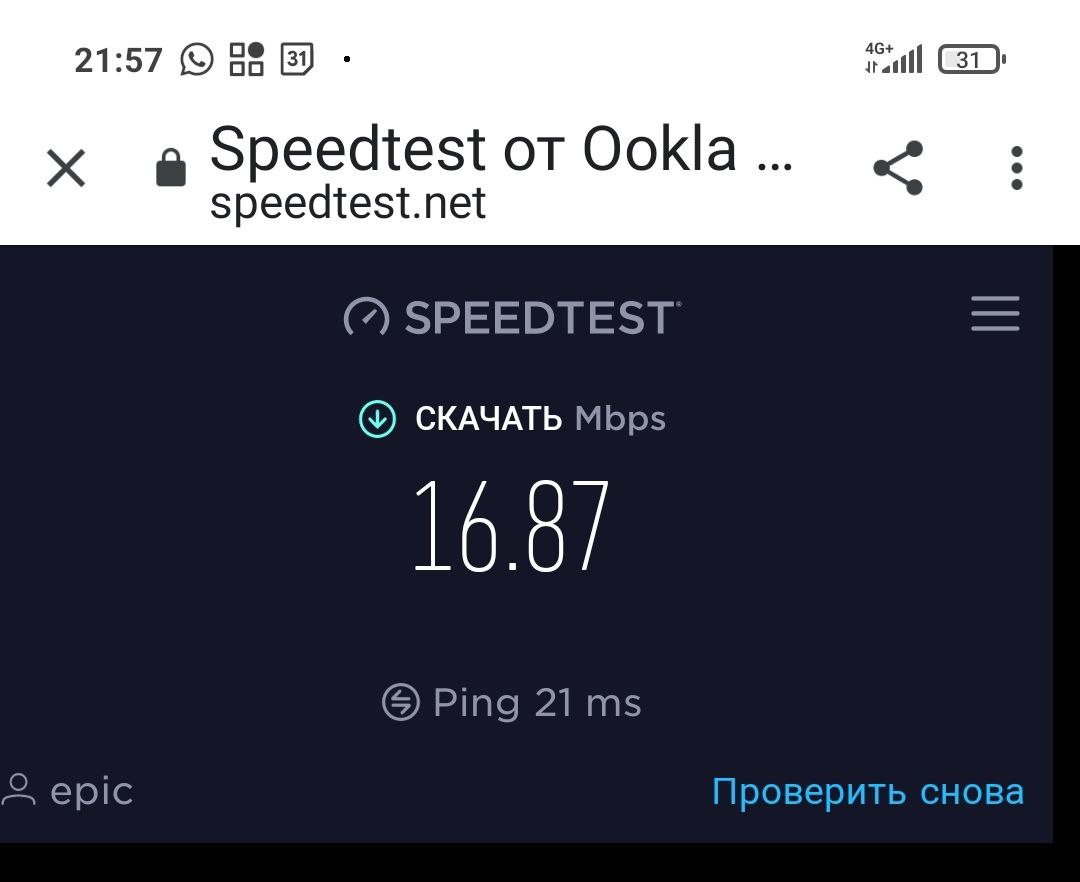The height and width of the screenshot is (882, 1080).
Task: Share the Speedtest page link
Action: (898, 168)
